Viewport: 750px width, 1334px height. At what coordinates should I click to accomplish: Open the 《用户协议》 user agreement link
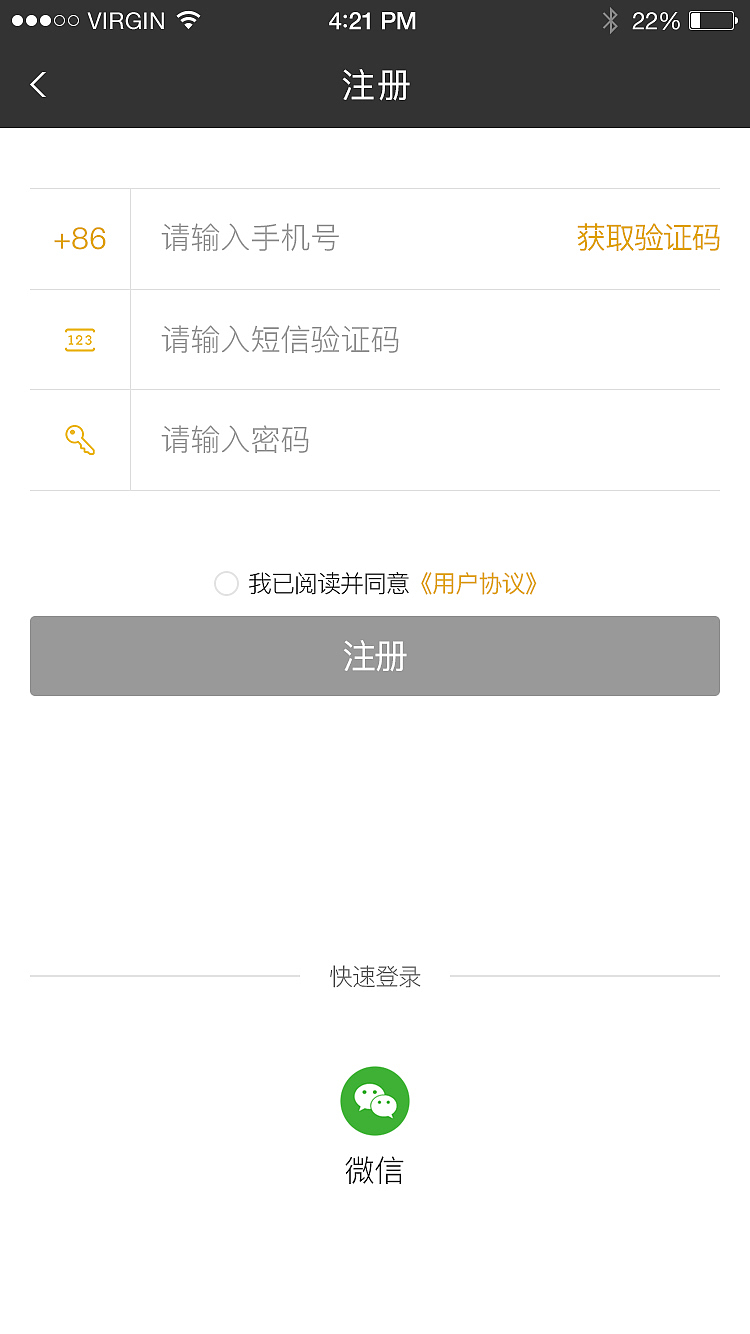(x=477, y=583)
